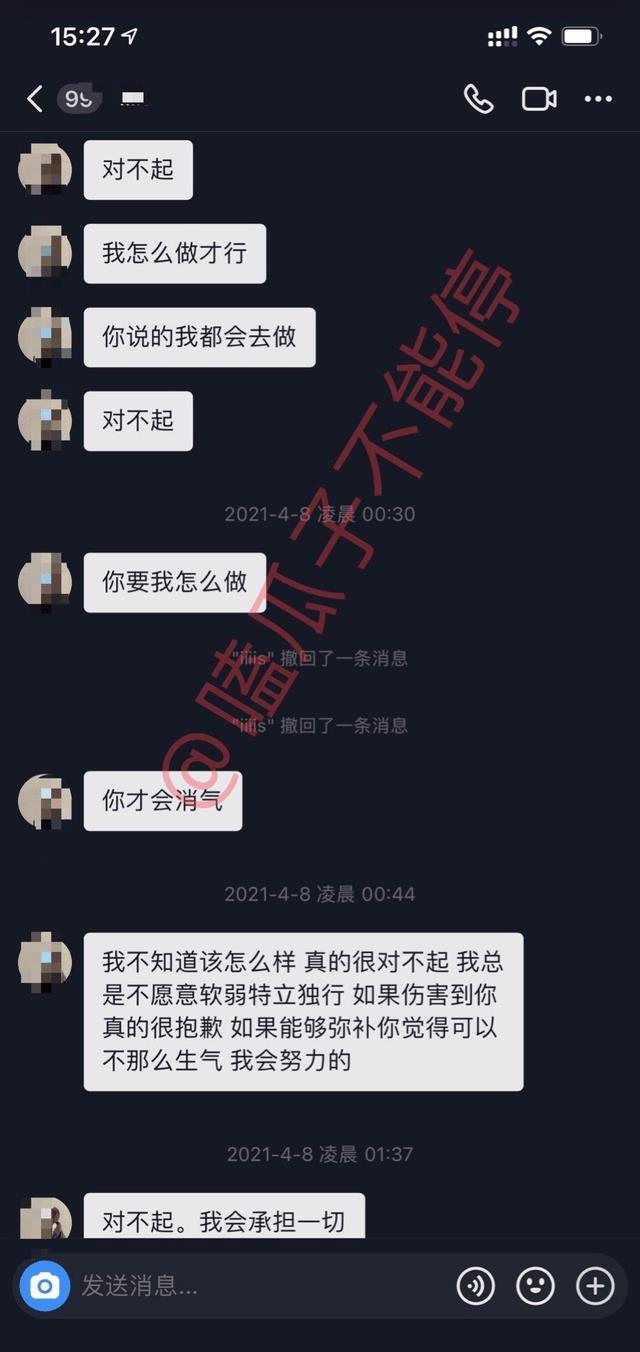
Task: Open sender's avatar beside 你才会消气
Action: [x=45, y=801]
